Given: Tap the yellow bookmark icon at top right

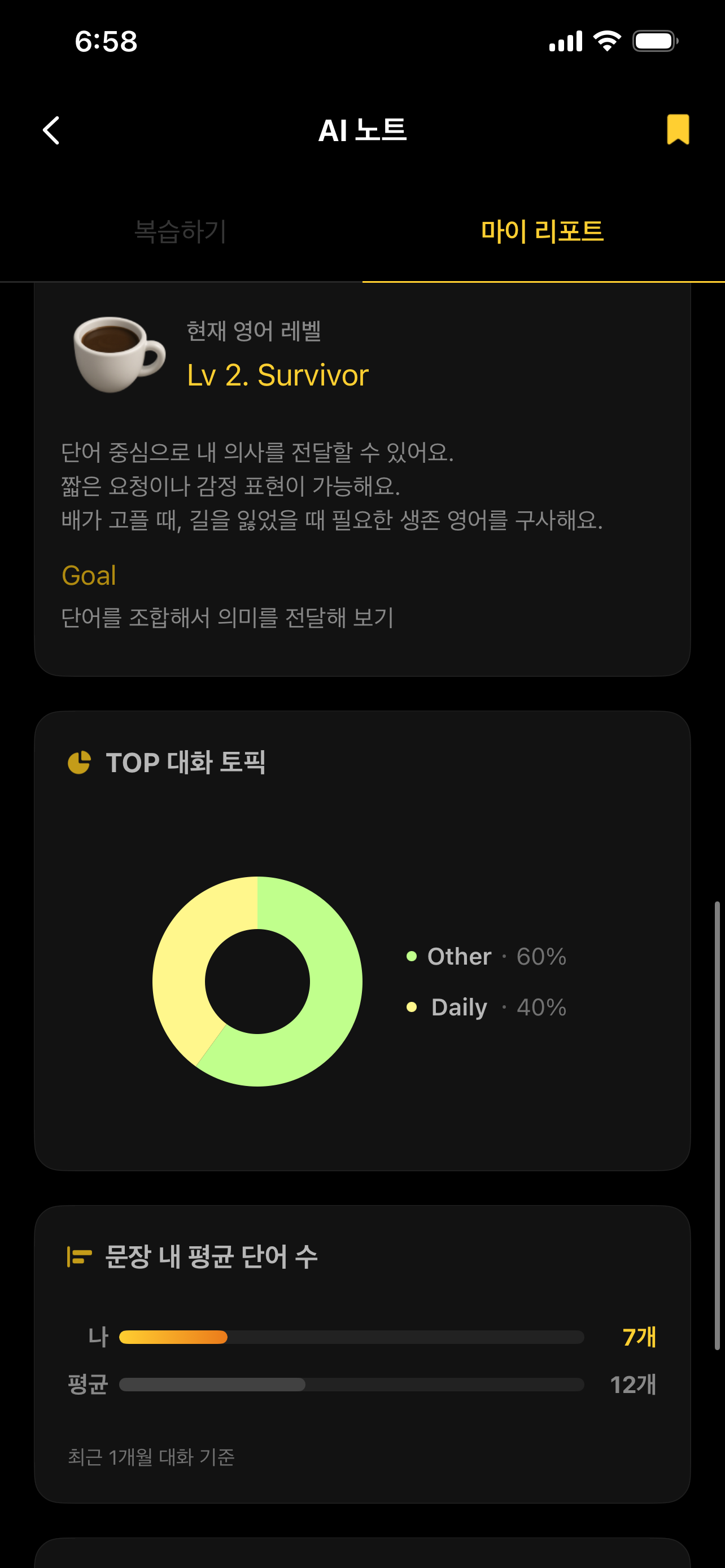Looking at the screenshot, I should (677, 130).
